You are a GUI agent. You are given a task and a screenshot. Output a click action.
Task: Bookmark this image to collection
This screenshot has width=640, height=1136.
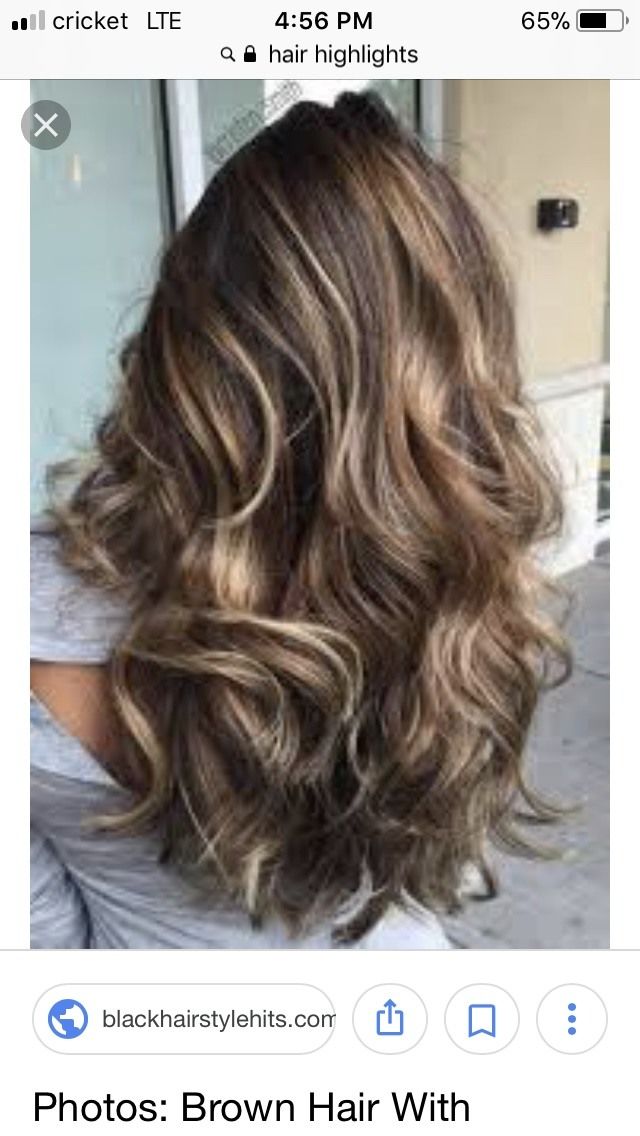[x=481, y=1019]
